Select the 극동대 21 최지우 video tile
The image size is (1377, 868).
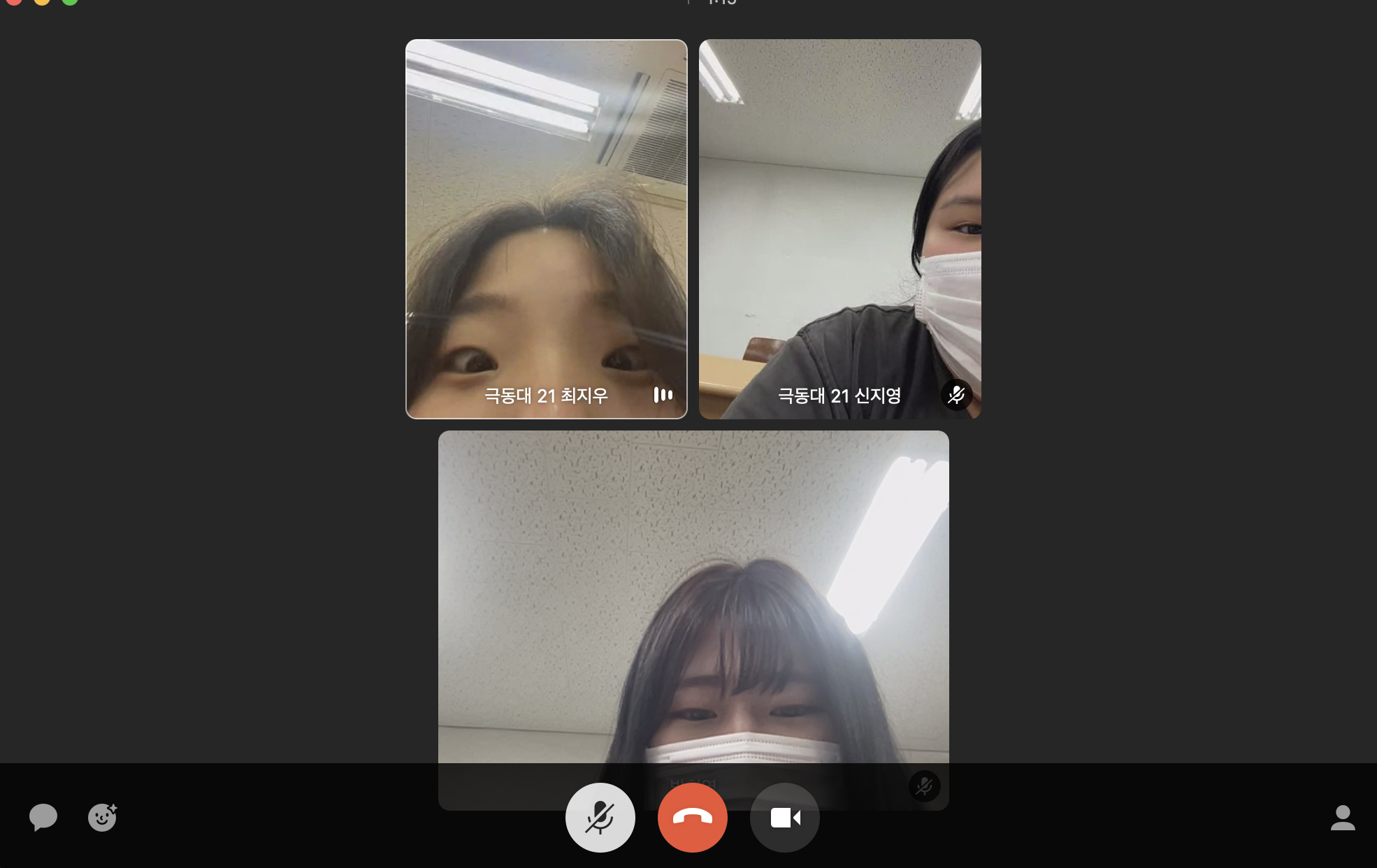pyautogui.click(x=546, y=229)
